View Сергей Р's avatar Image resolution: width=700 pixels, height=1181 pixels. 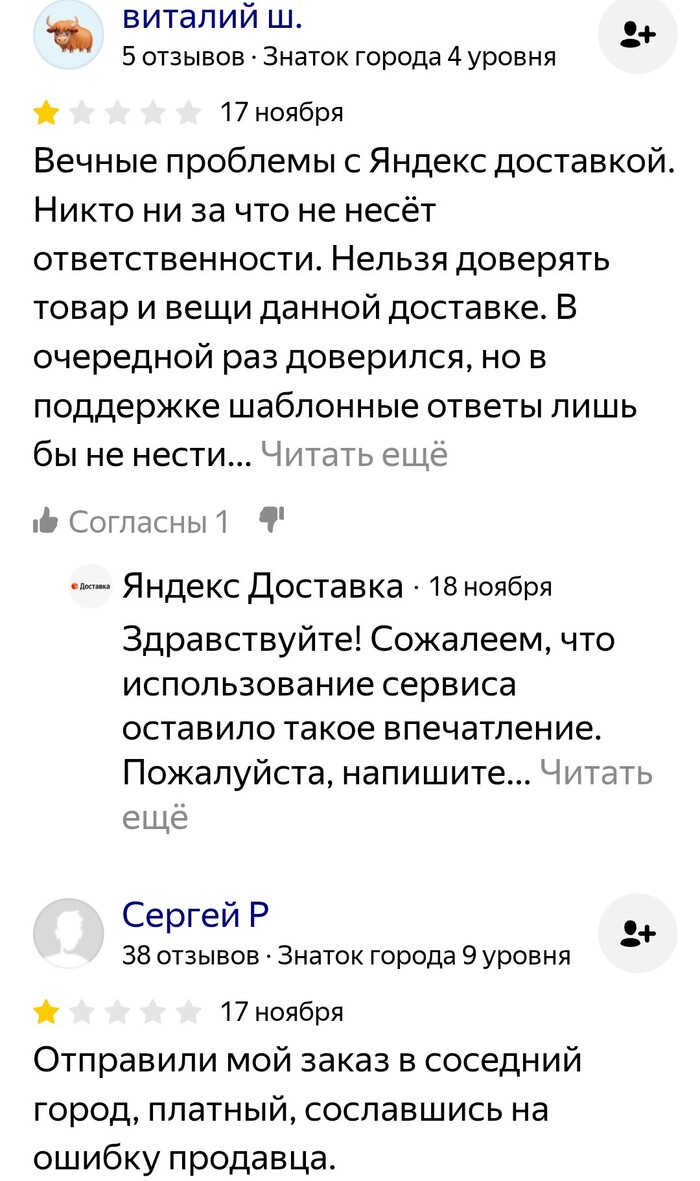click(68, 933)
